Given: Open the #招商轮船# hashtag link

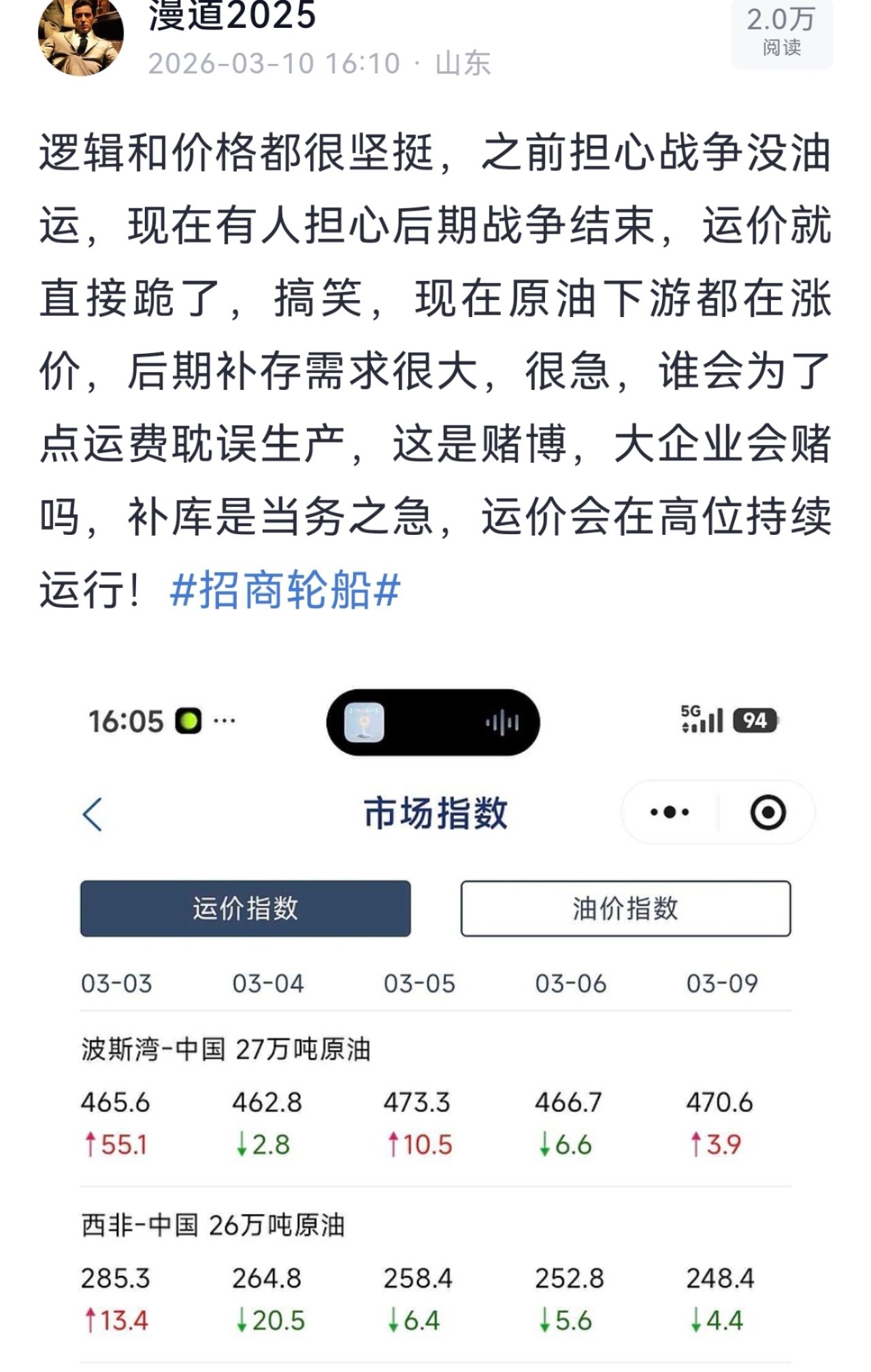Looking at the screenshot, I should point(284,589).
